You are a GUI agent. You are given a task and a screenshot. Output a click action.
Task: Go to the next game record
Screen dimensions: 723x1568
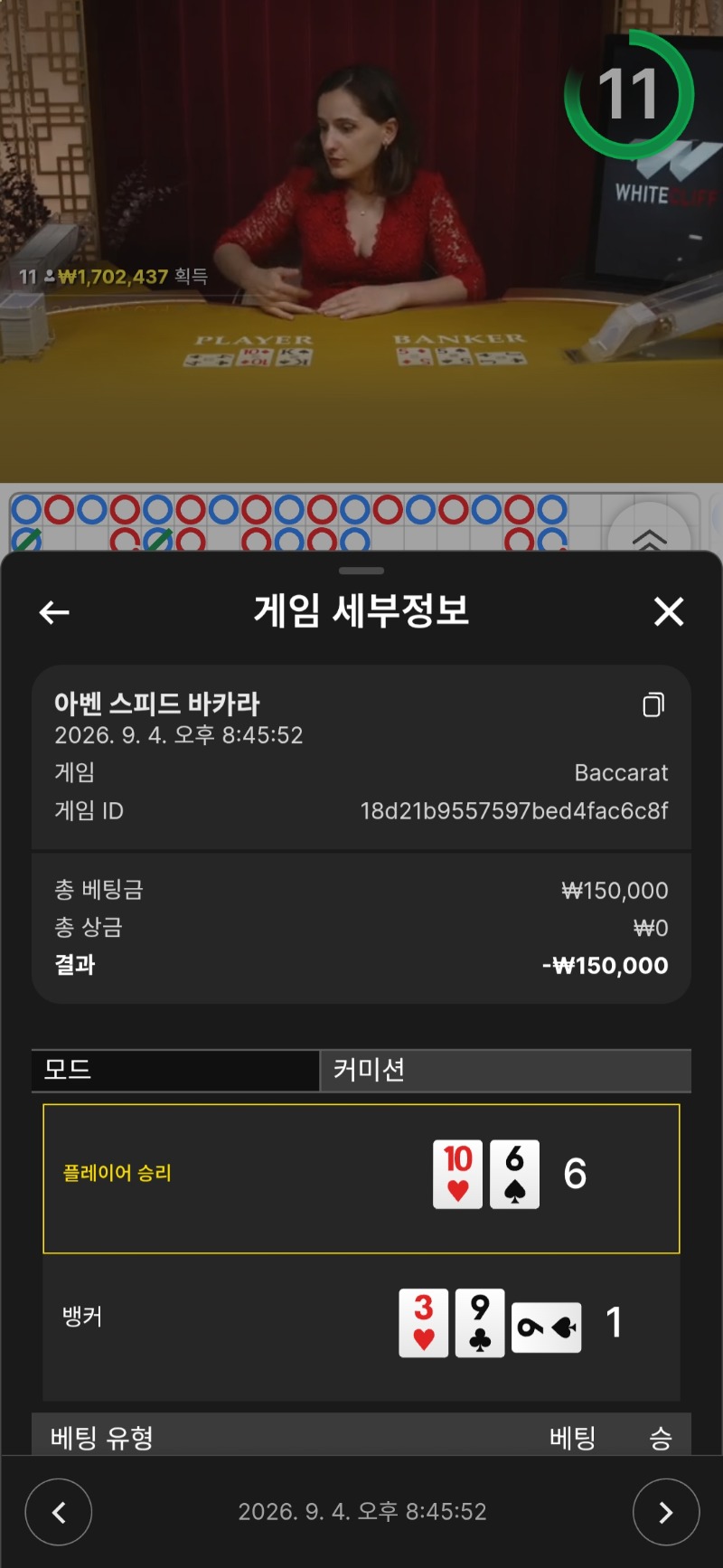click(666, 1512)
